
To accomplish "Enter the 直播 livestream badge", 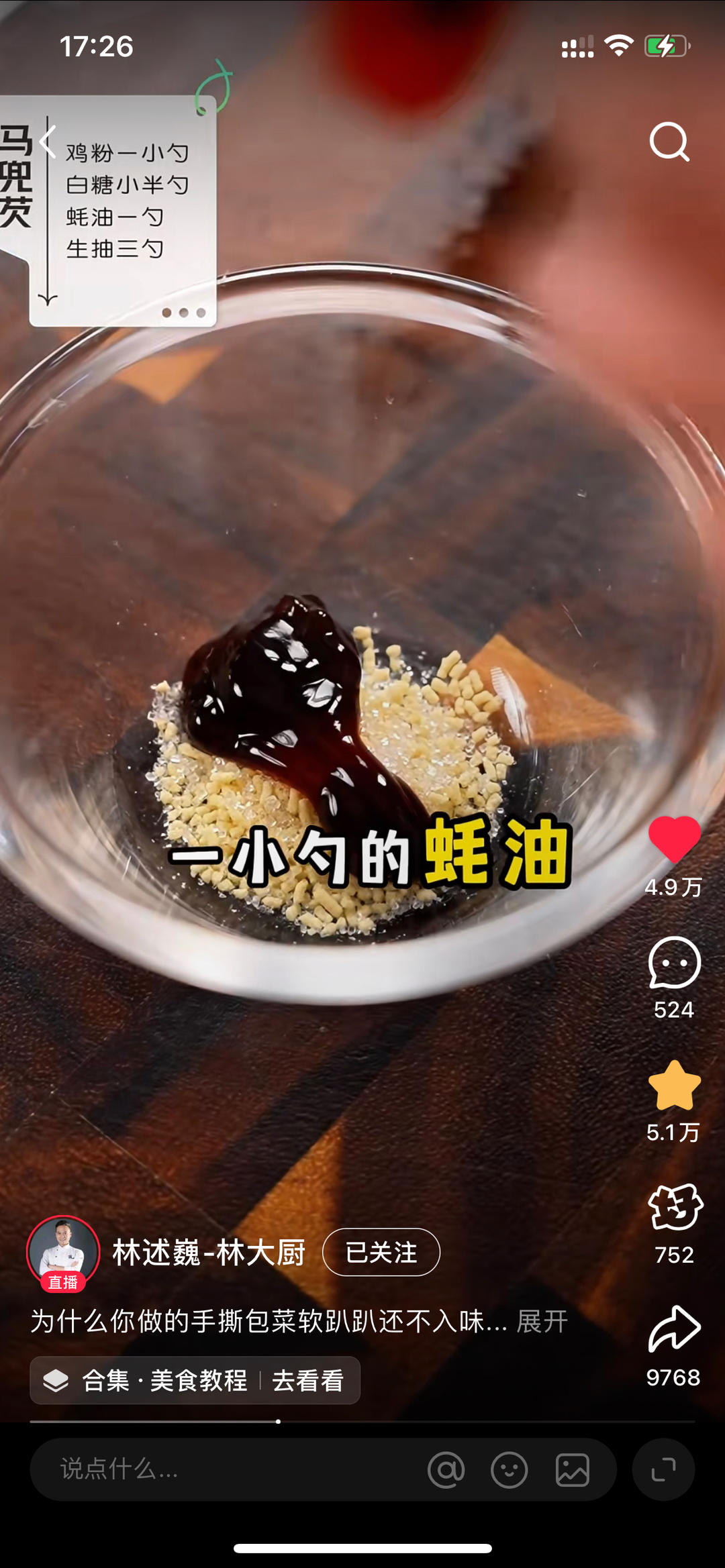I will click(x=62, y=1282).
